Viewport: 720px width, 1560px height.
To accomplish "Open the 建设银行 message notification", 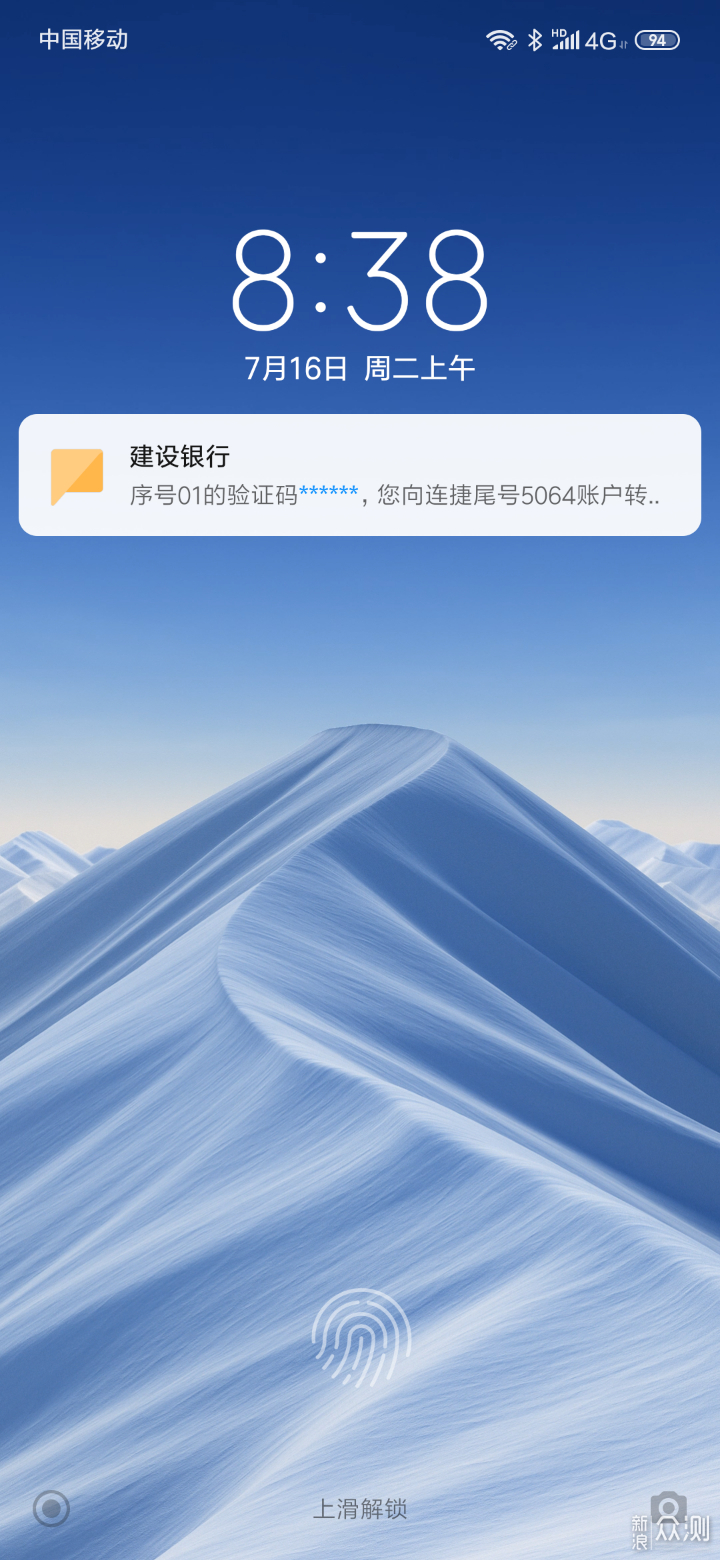I will tap(360, 475).
